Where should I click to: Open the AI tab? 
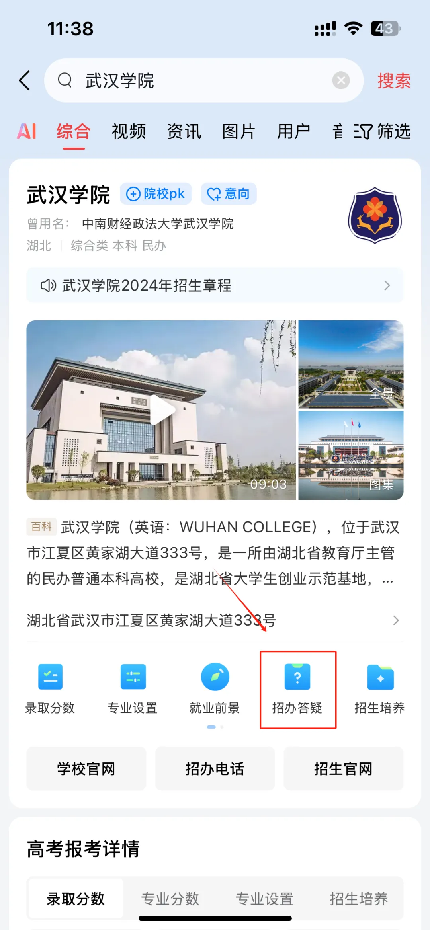click(26, 131)
